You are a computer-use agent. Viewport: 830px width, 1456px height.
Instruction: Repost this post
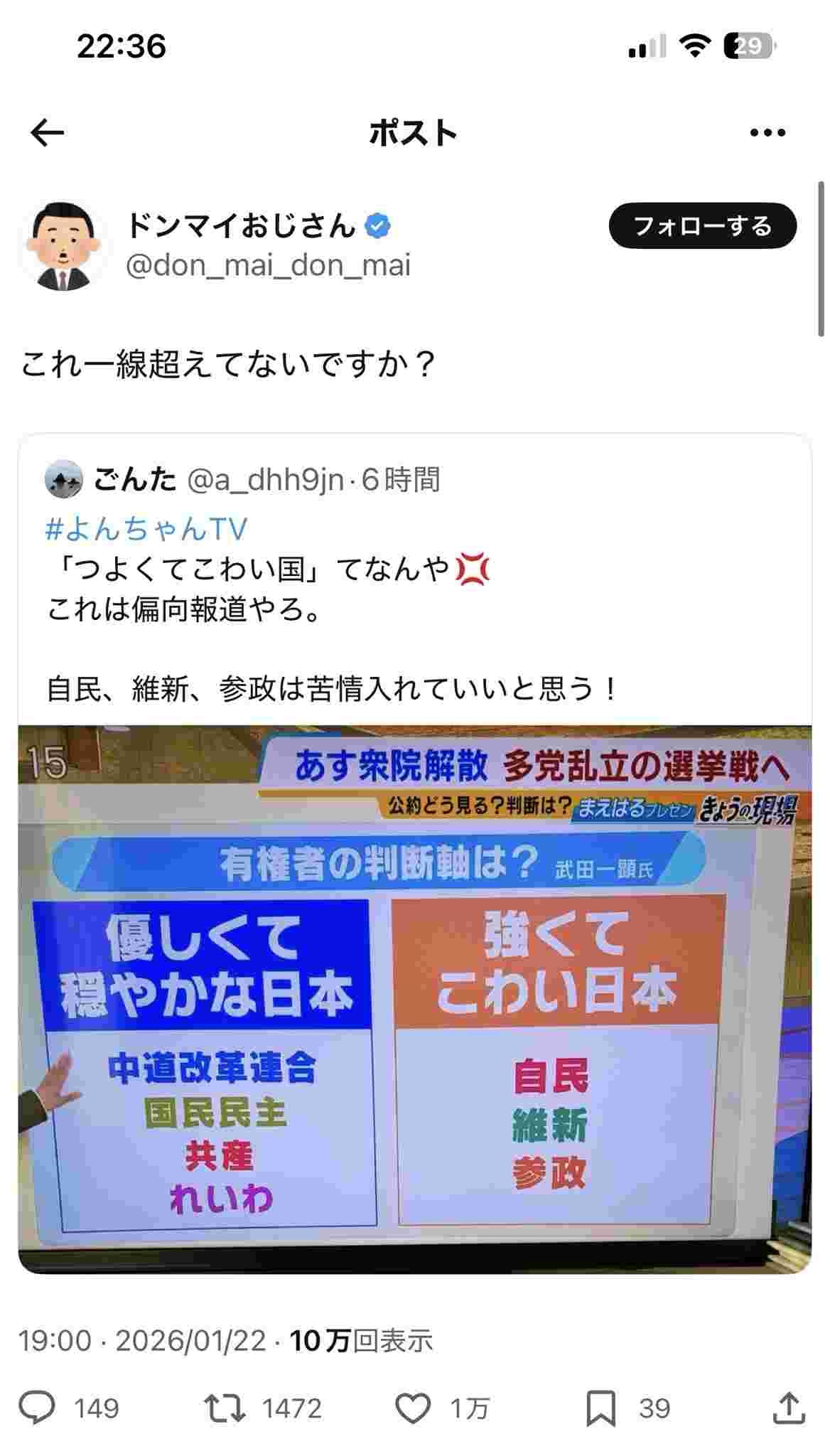click(x=224, y=1408)
